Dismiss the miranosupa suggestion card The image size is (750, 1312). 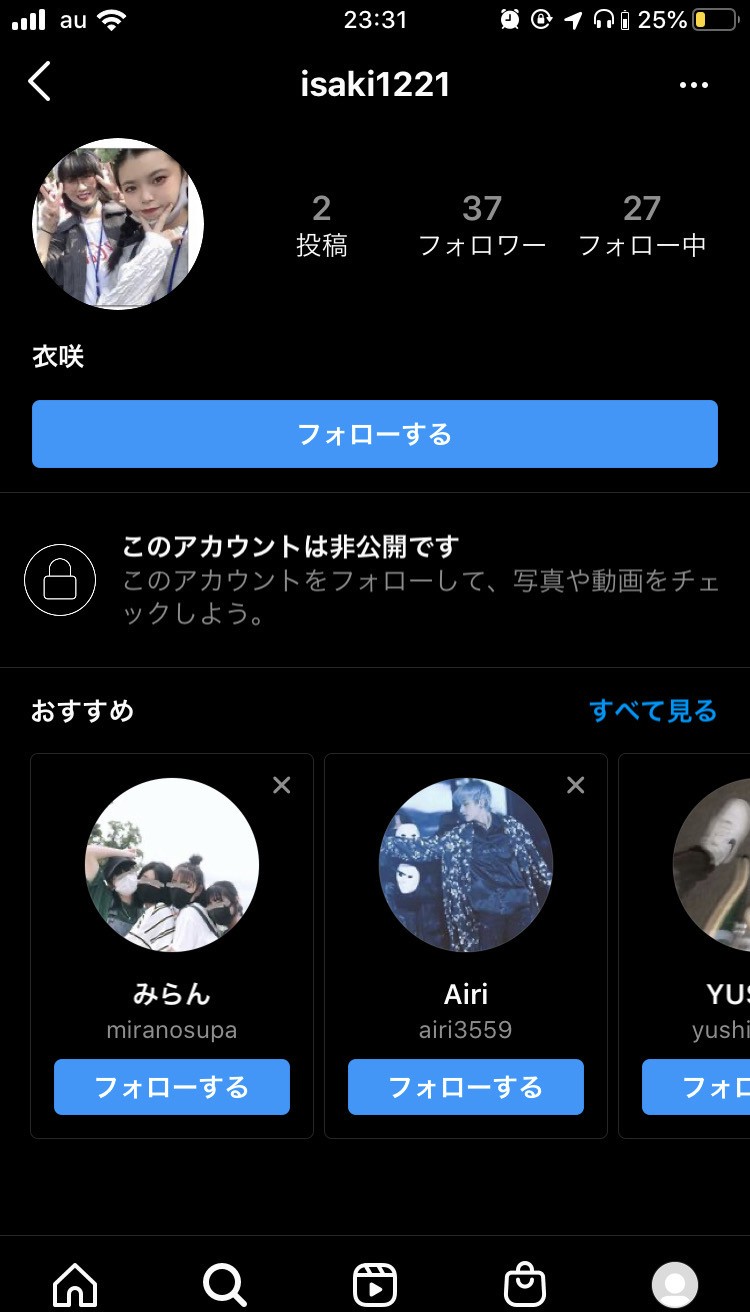[282, 785]
